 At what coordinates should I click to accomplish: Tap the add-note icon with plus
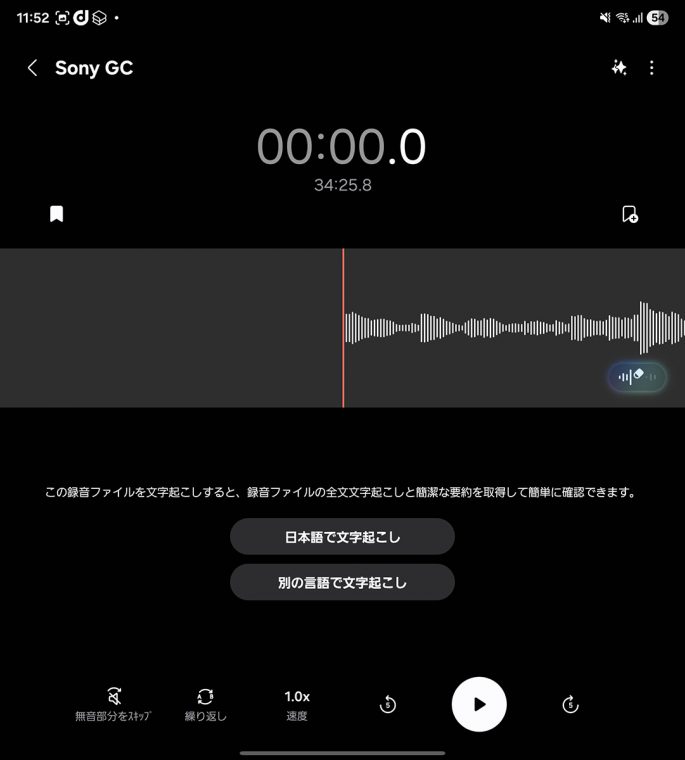[629, 214]
